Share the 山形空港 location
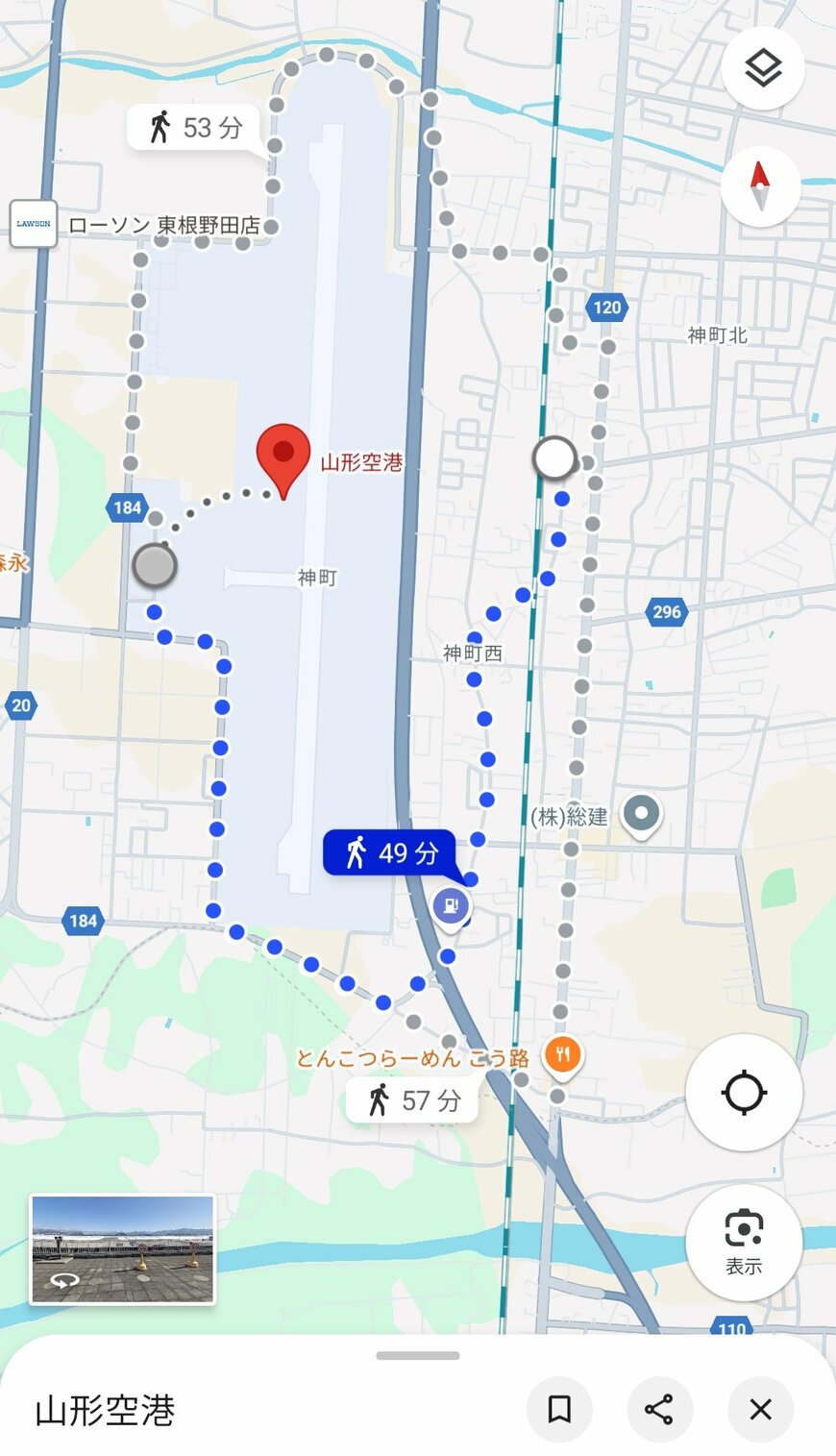The image size is (836, 1456). pos(659,1410)
